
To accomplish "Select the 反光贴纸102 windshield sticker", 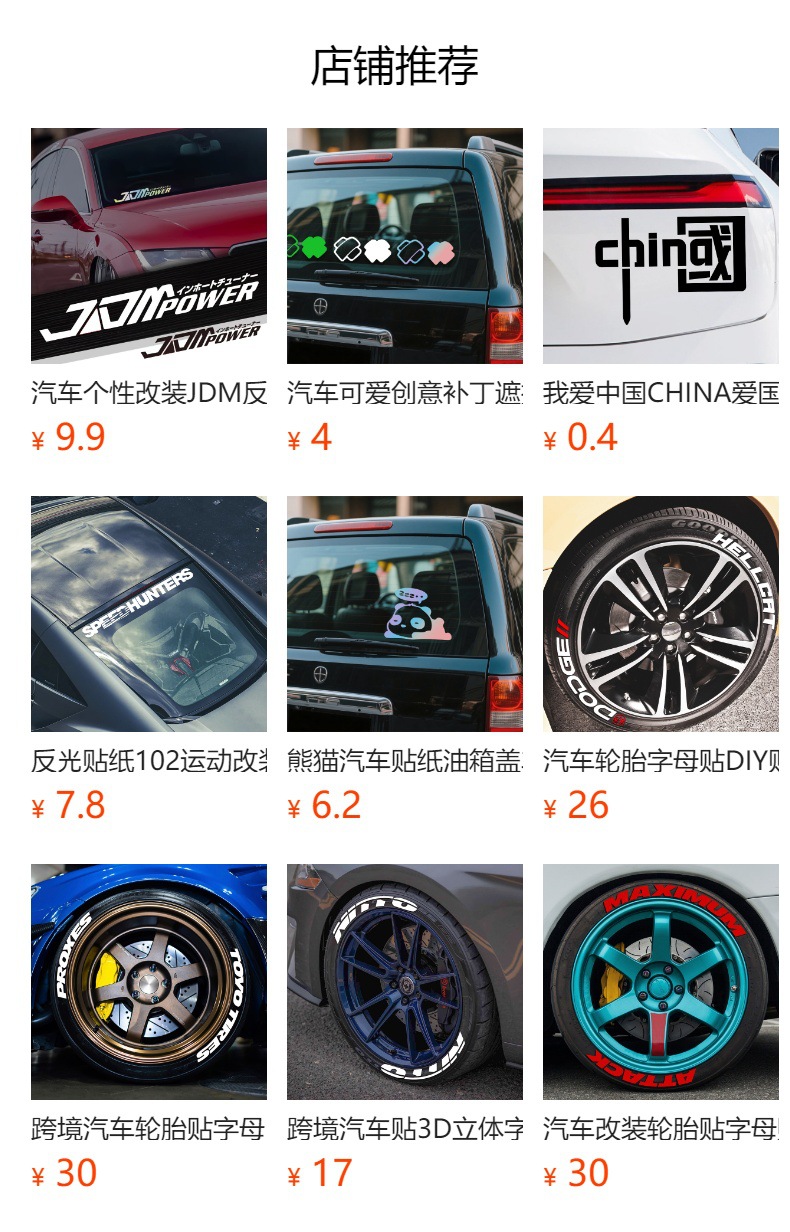I will 149,614.
